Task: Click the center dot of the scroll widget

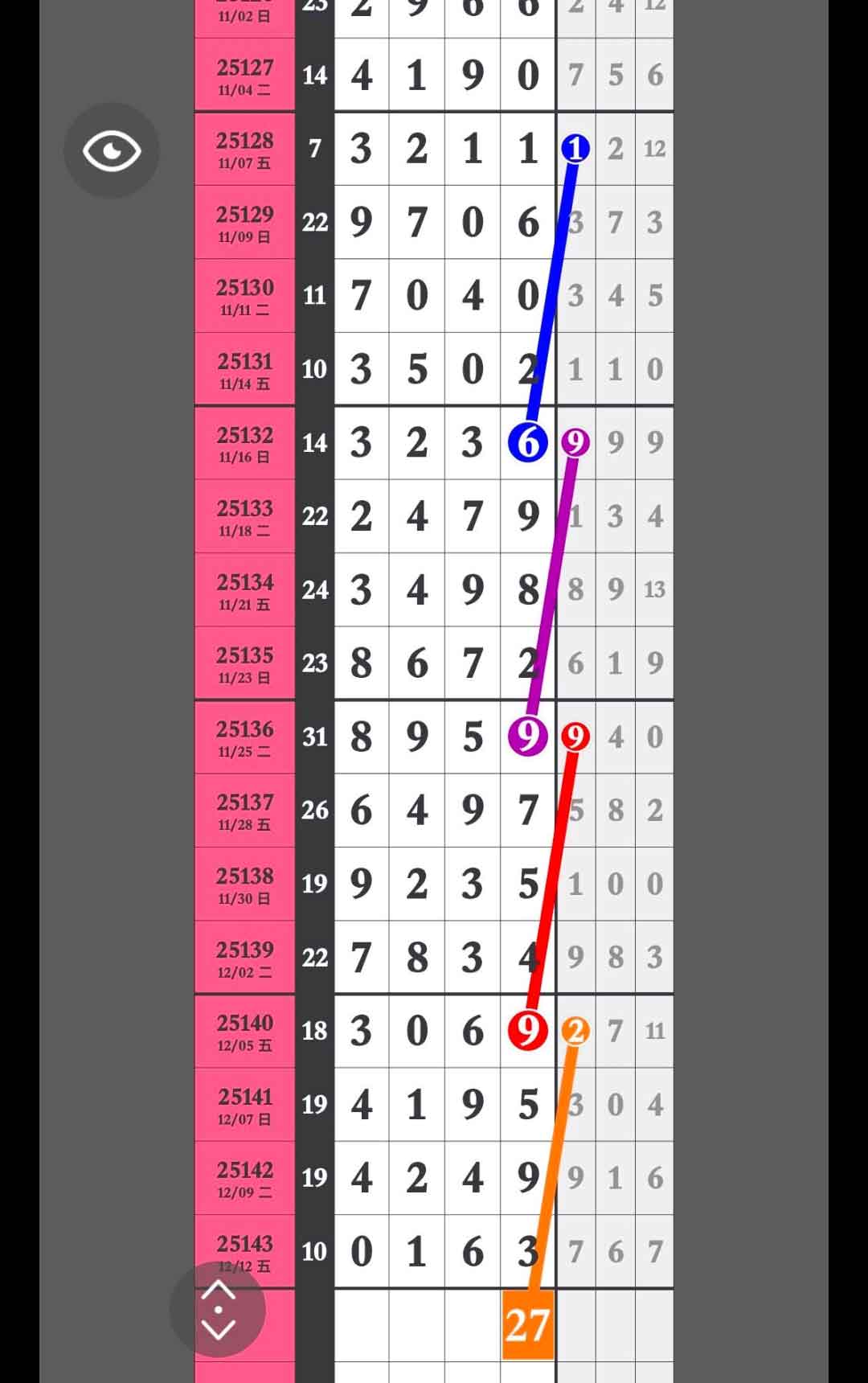Action: tap(217, 1308)
